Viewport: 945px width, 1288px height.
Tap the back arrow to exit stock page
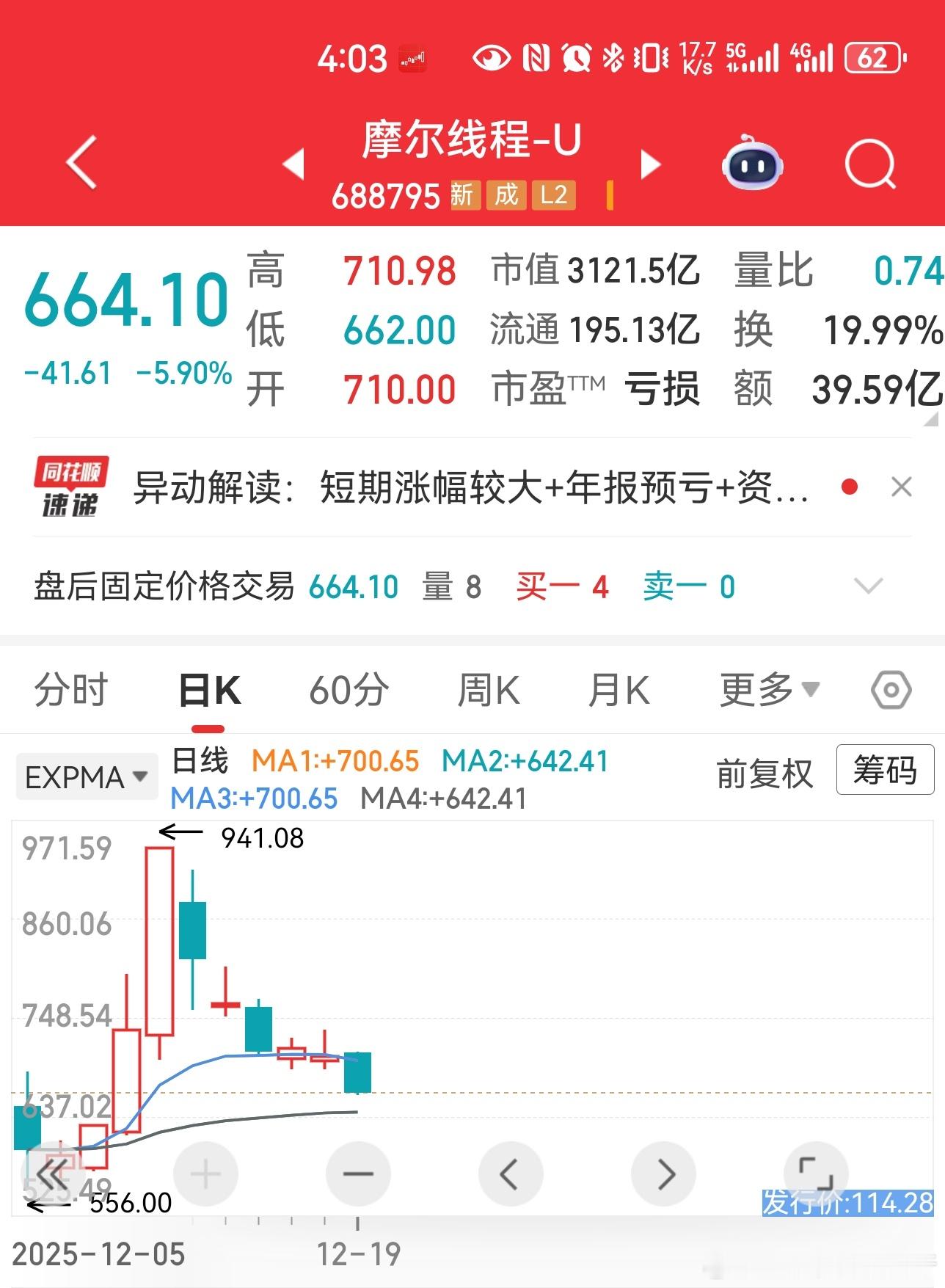click(81, 163)
